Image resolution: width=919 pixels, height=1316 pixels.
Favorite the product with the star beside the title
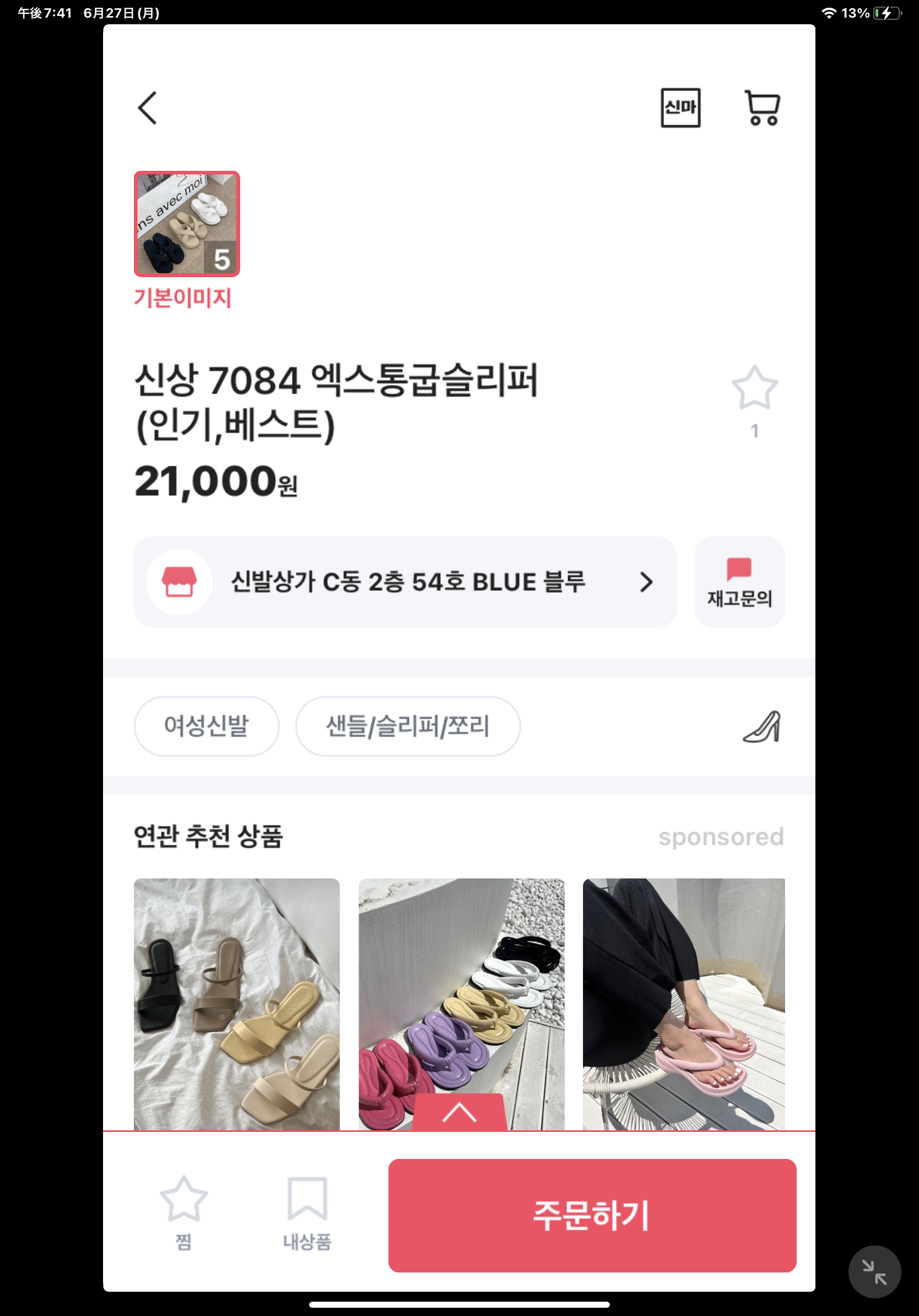pos(754,389)
